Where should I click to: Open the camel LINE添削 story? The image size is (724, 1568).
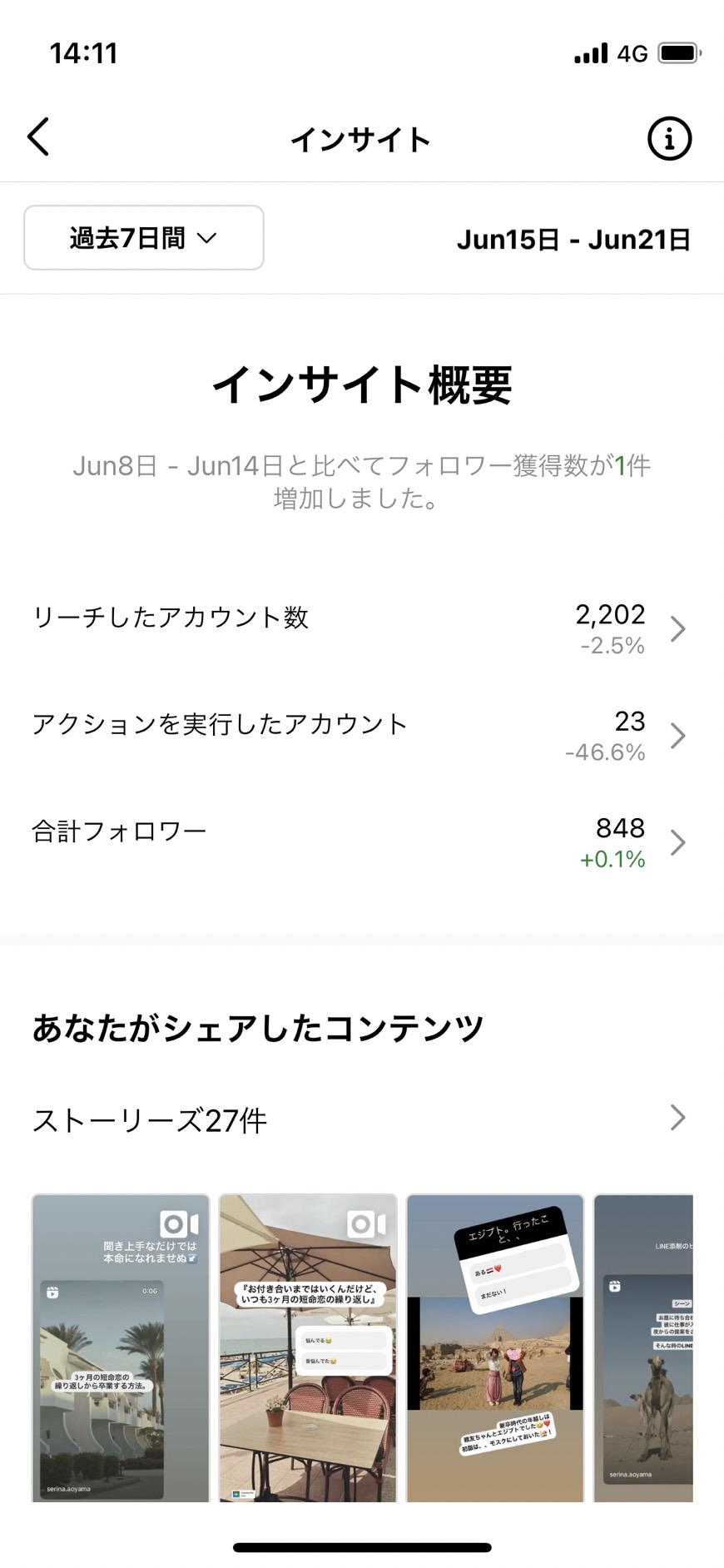click(643, 1348)
